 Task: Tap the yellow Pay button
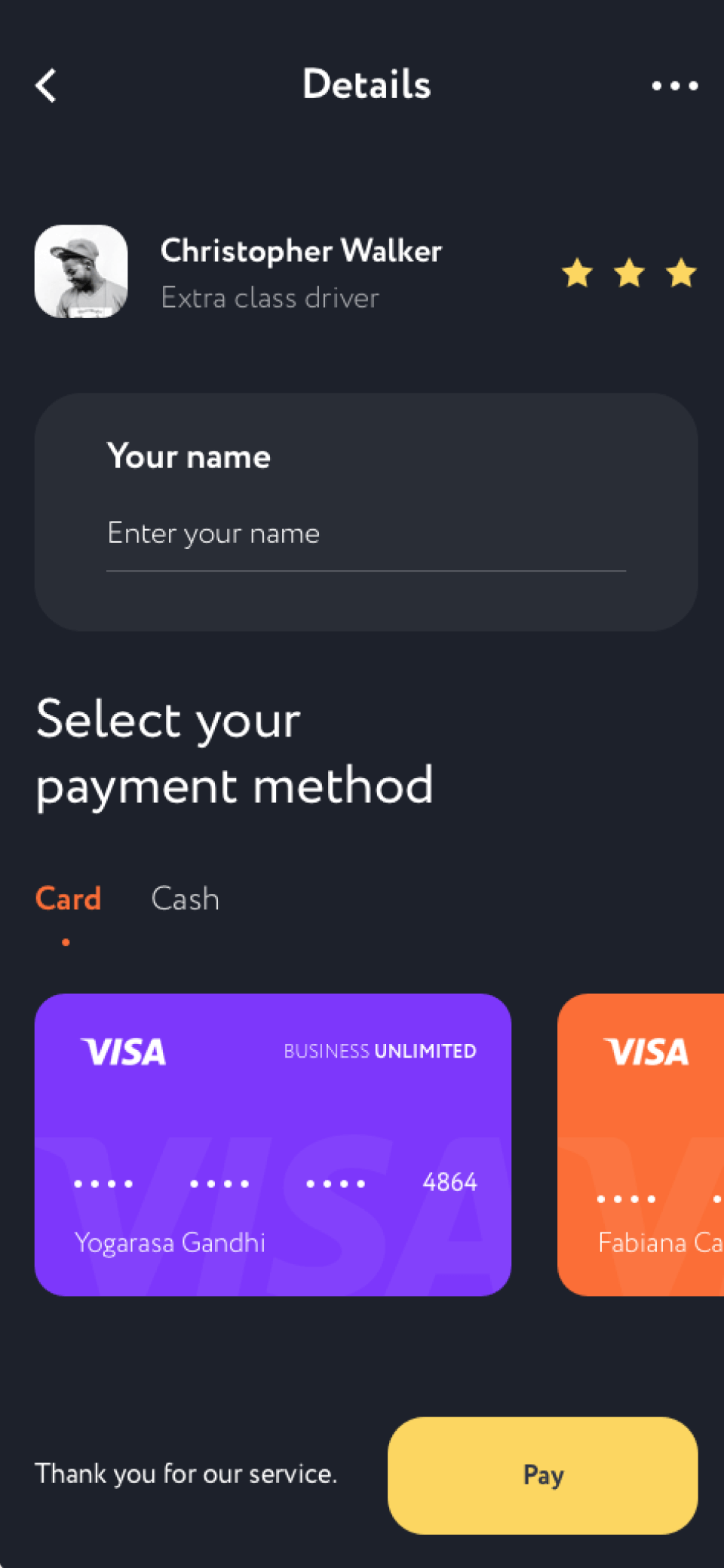point(543,1475)
